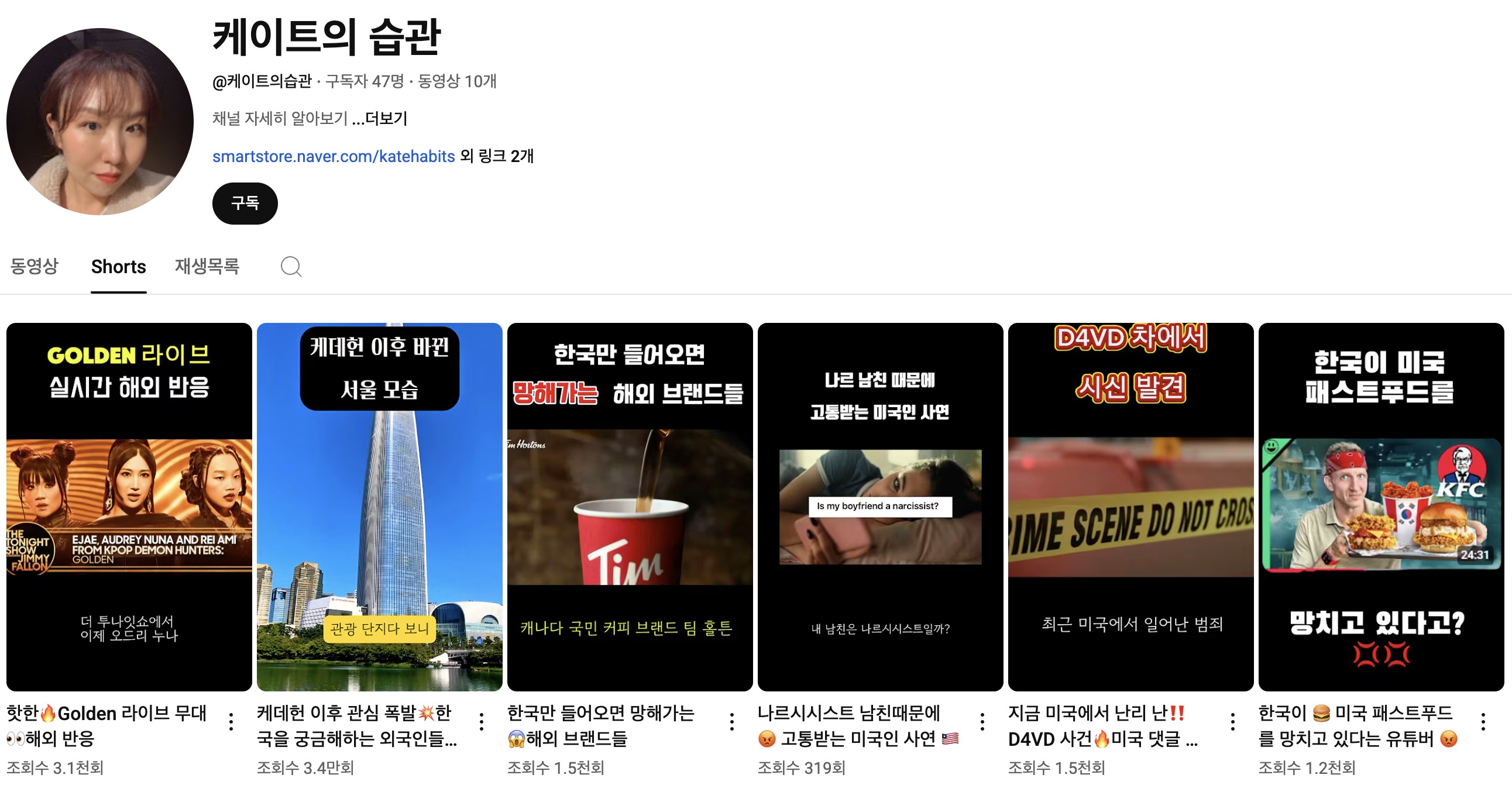The height and width of the screenshot is (785, 1512).
Task: Open options menu for 나르시시스트 남친 short
Action: [982, 721]
